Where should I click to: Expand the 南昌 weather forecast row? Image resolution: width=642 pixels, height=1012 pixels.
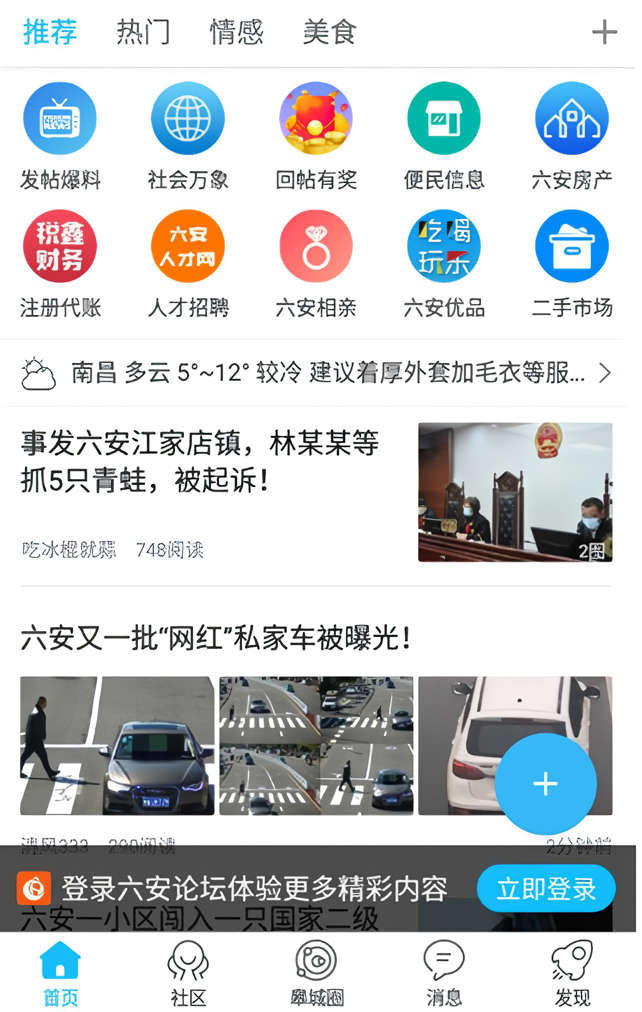coord(320,374)
